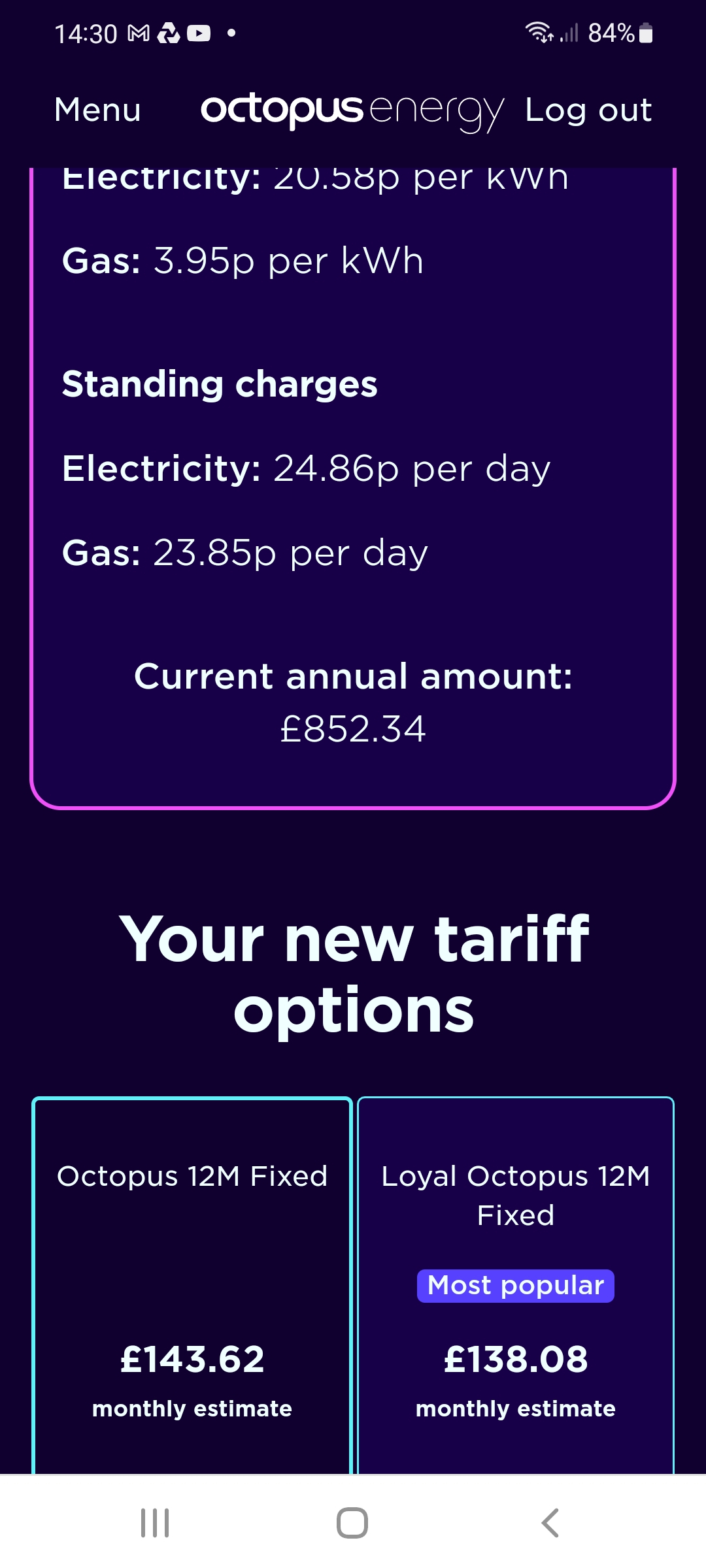Open the Menu
Viewport: 706px width, 1568px height.
click(97, 110)
